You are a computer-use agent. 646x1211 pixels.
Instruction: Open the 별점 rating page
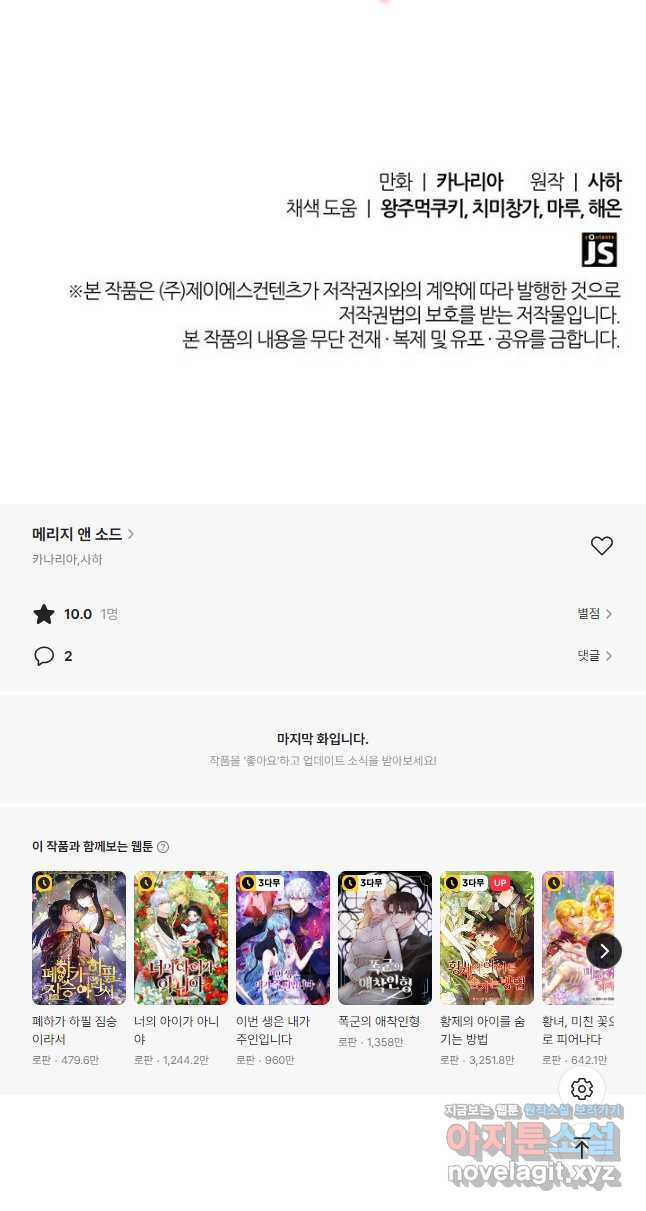(x=594, y=614)
